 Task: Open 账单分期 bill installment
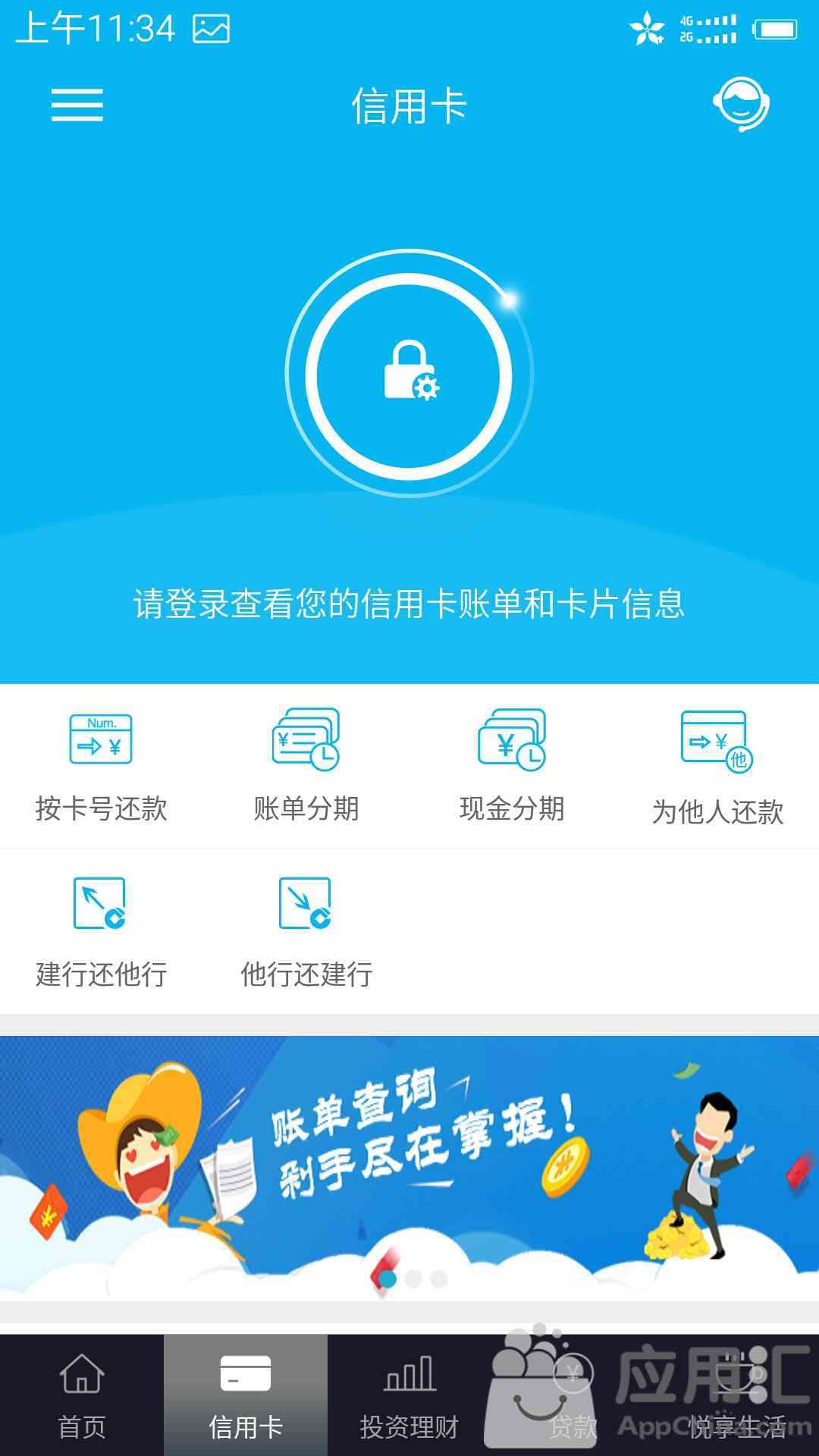click(306, 766)
